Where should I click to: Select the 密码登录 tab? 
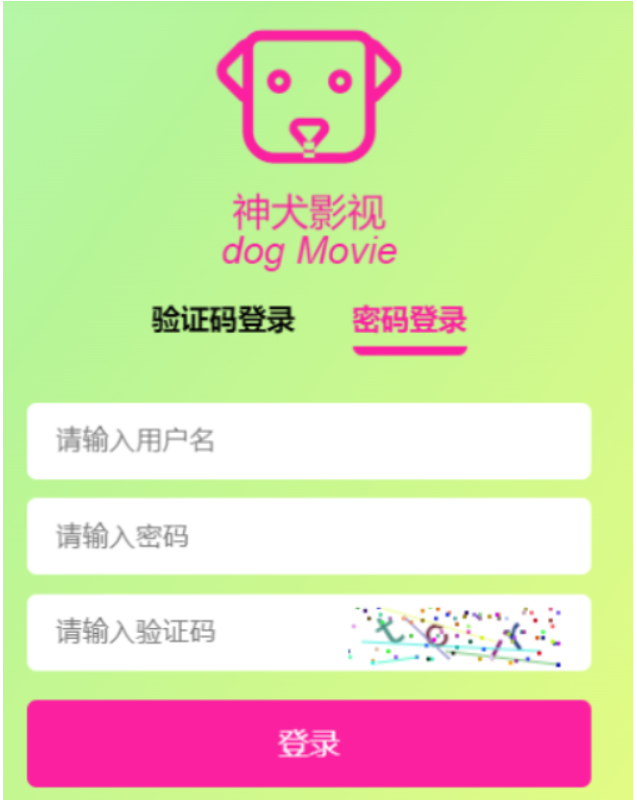[x=409, y=321]
